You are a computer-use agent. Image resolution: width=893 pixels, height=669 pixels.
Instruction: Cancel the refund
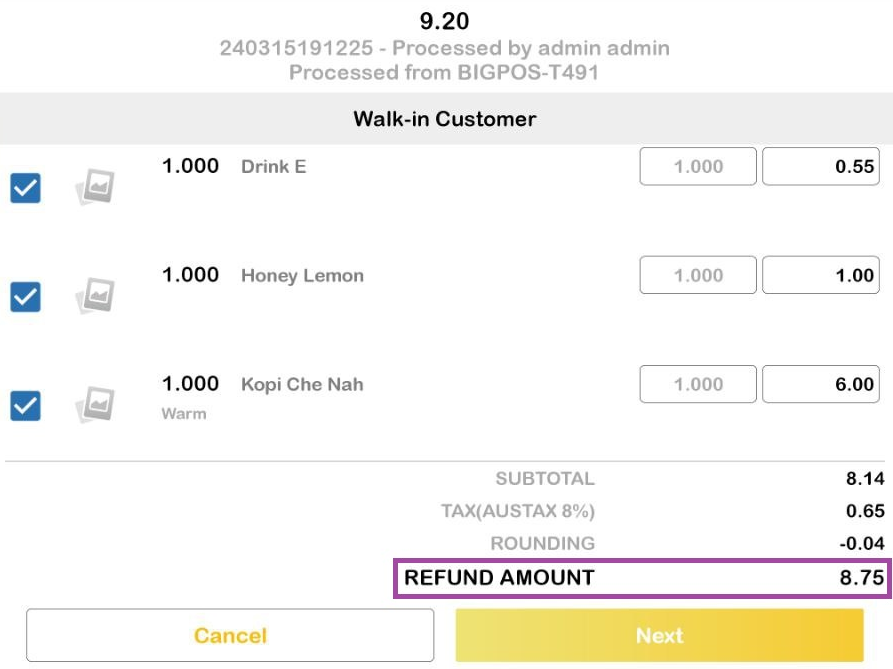click(230, 636)
